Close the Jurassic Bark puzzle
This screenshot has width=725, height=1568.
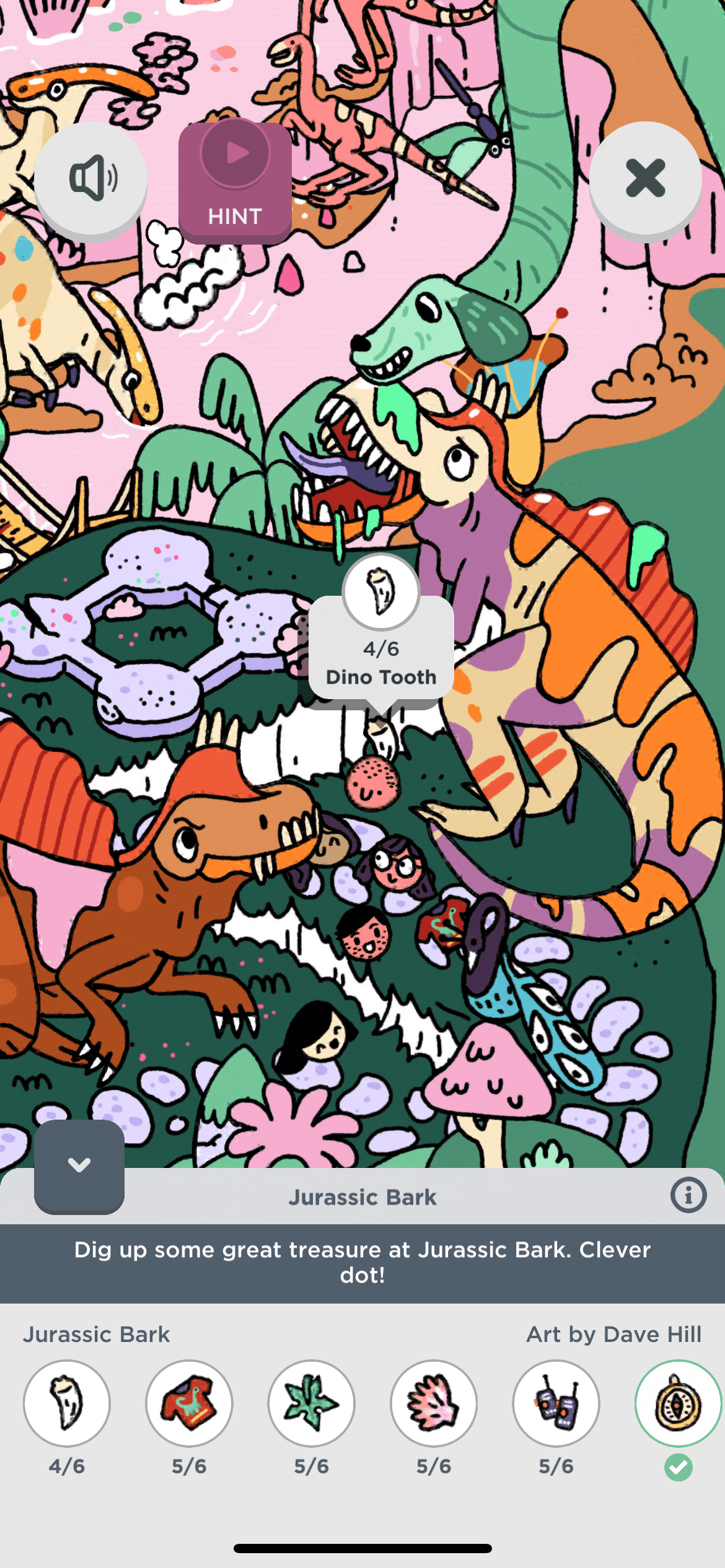point(645,178)
